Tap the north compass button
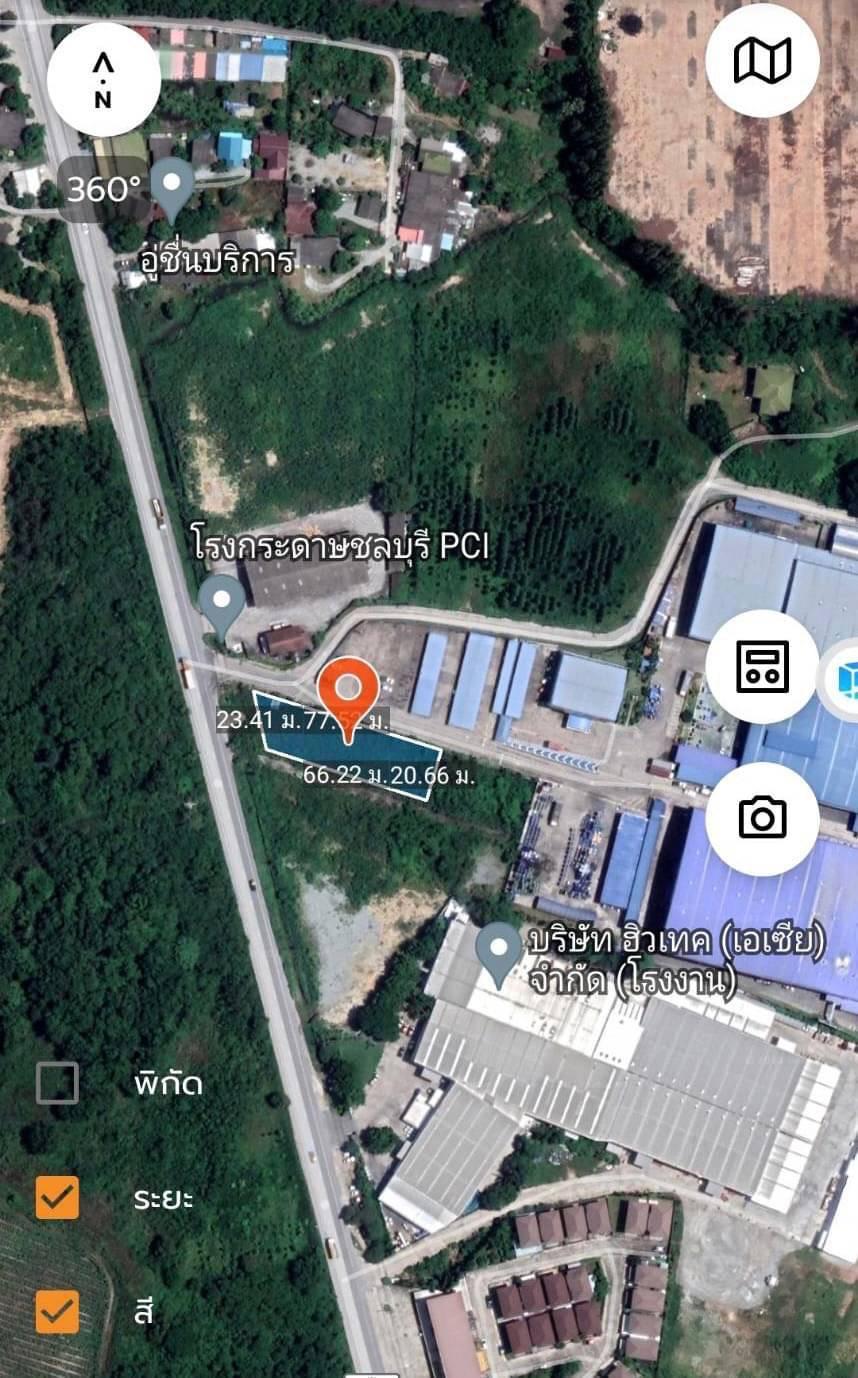The width and height of the screenshot is (858, 1378). (x=103, y=80)
